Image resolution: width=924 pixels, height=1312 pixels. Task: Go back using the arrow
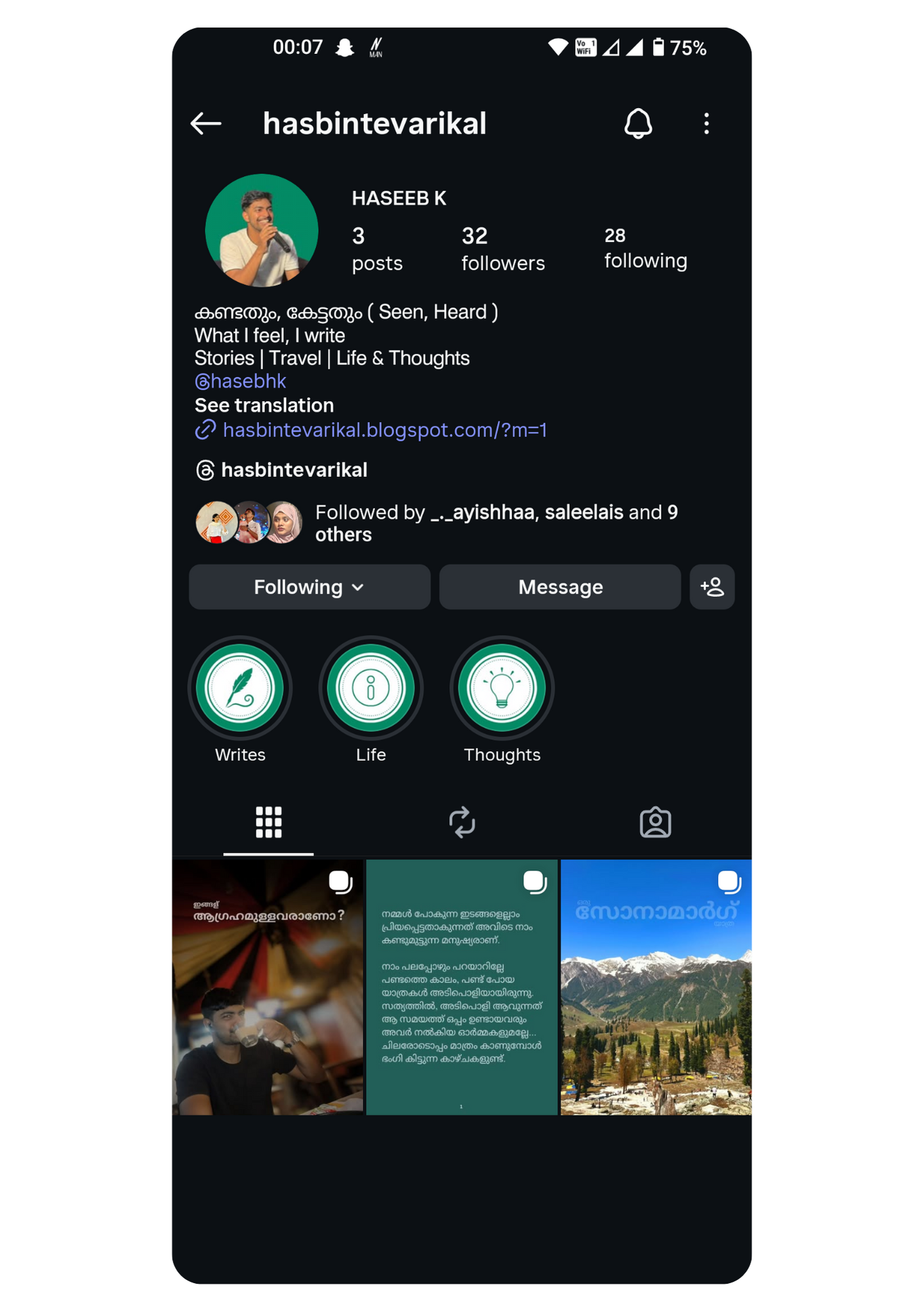[206, 123]
